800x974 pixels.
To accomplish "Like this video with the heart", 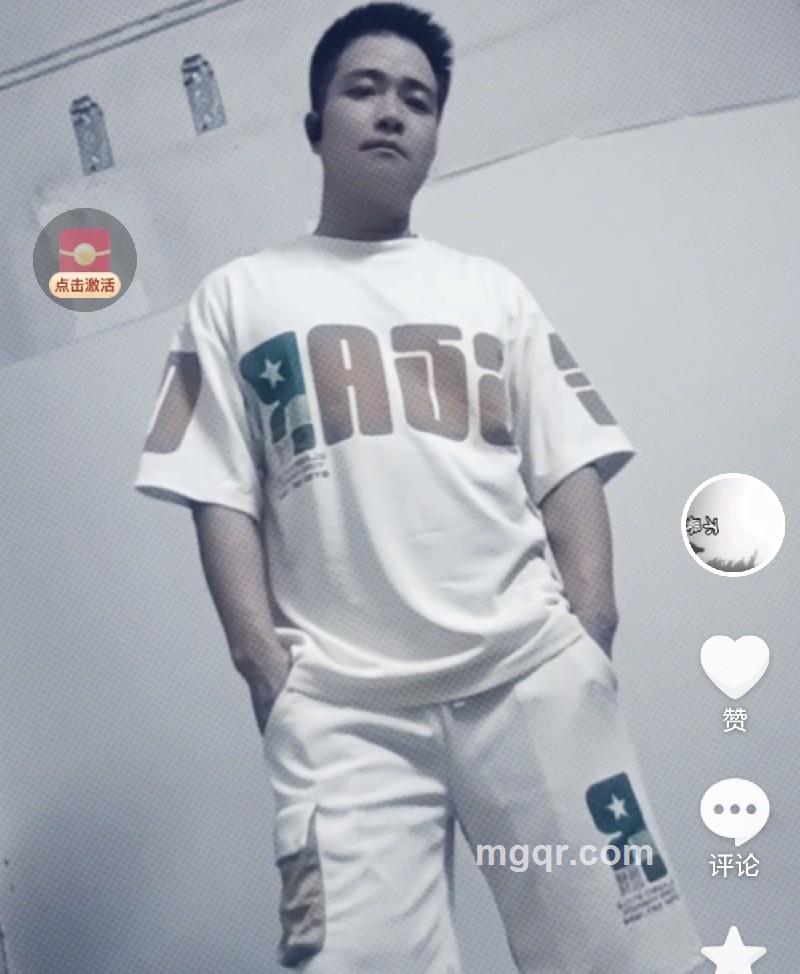I will 734,668.
